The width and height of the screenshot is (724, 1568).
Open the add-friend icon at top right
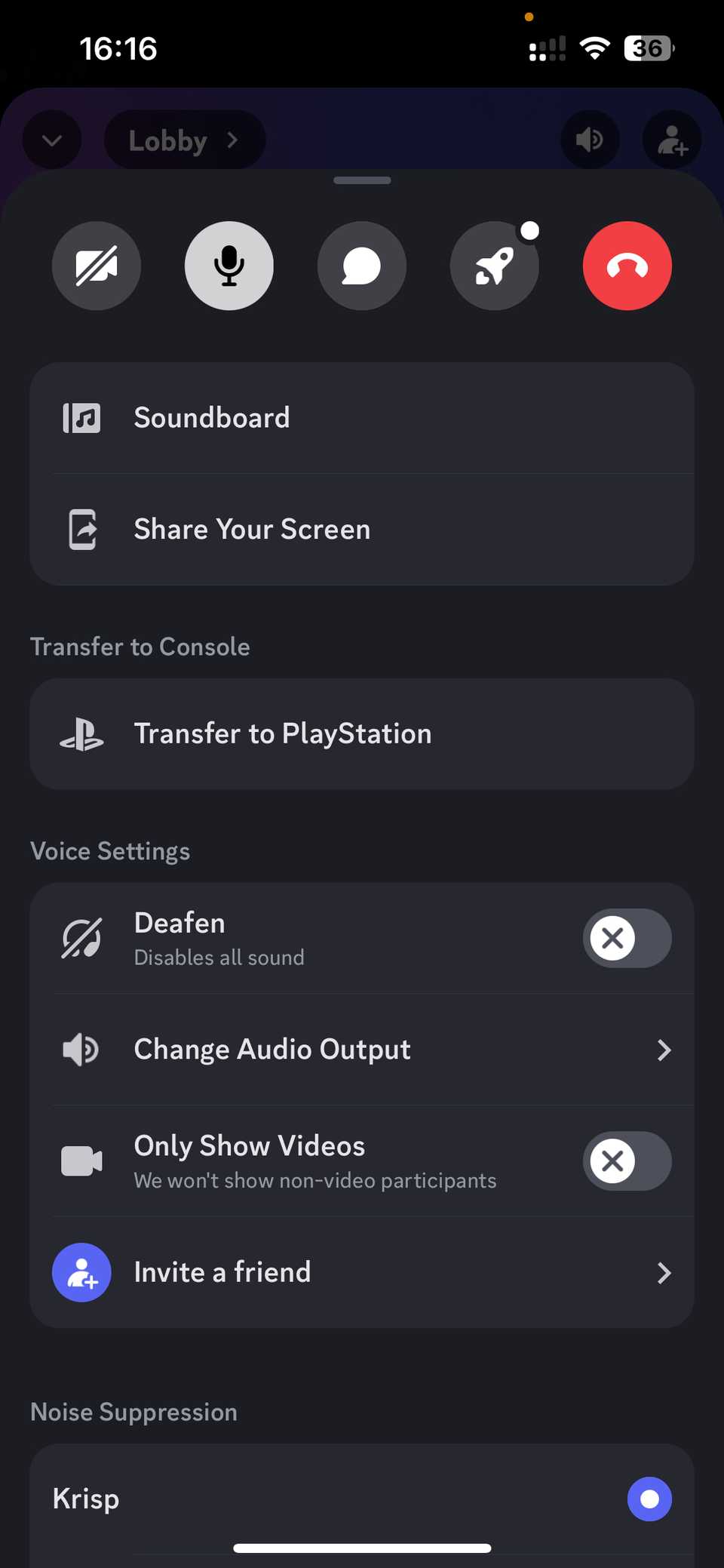[670, 139]
